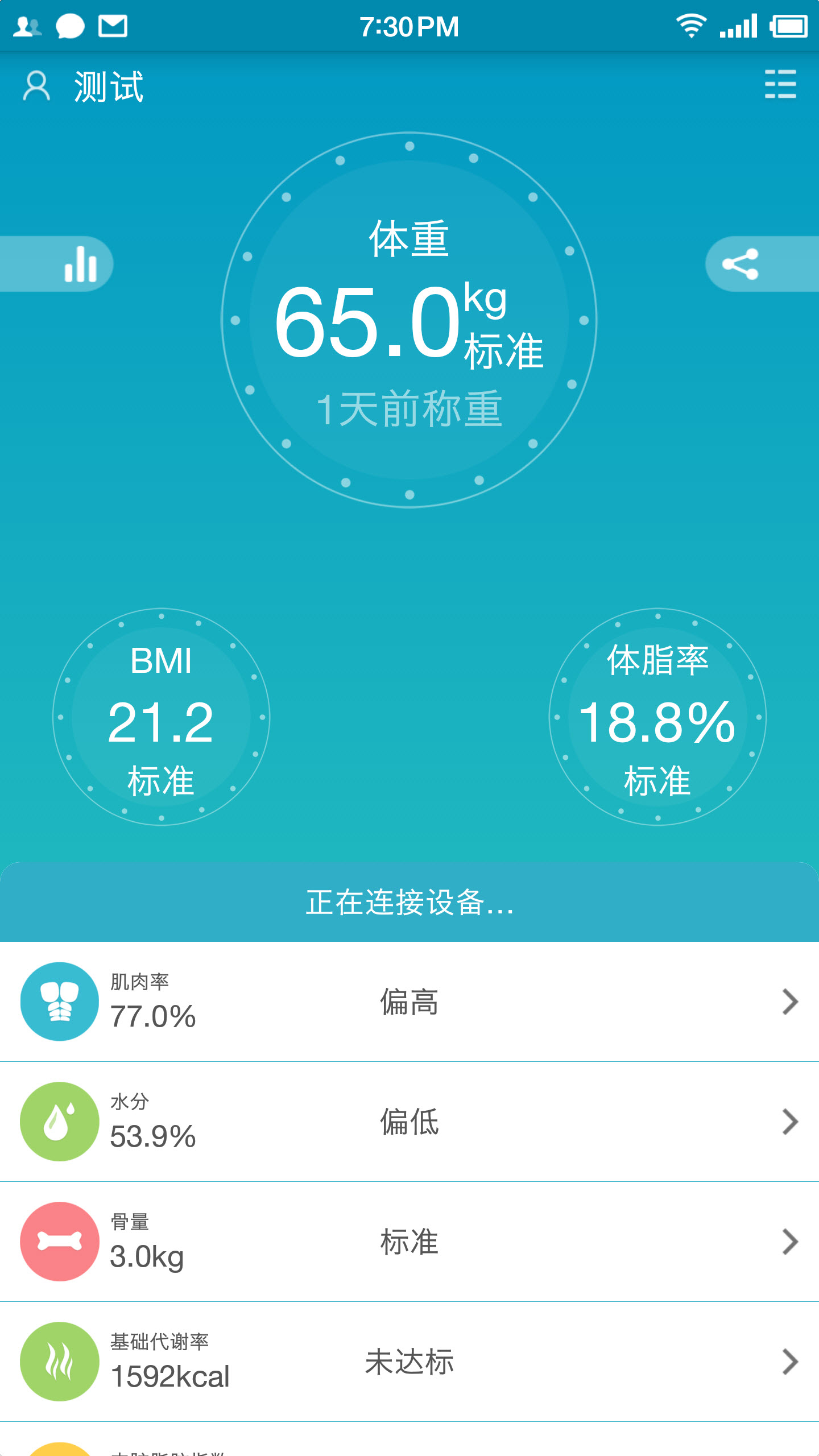View BMI 21.2 details
The image size is (819, 1456).
(161, 717)
